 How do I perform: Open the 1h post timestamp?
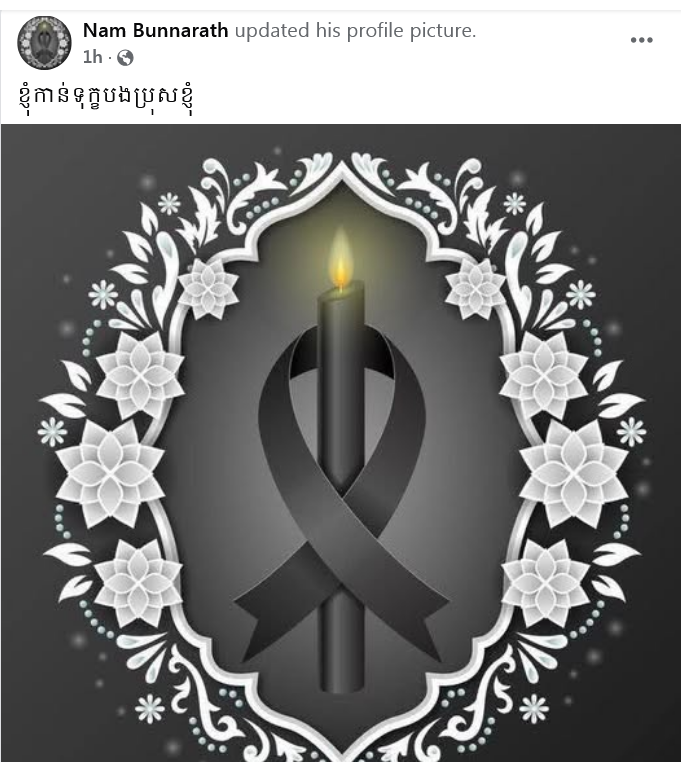coord(91,57)
